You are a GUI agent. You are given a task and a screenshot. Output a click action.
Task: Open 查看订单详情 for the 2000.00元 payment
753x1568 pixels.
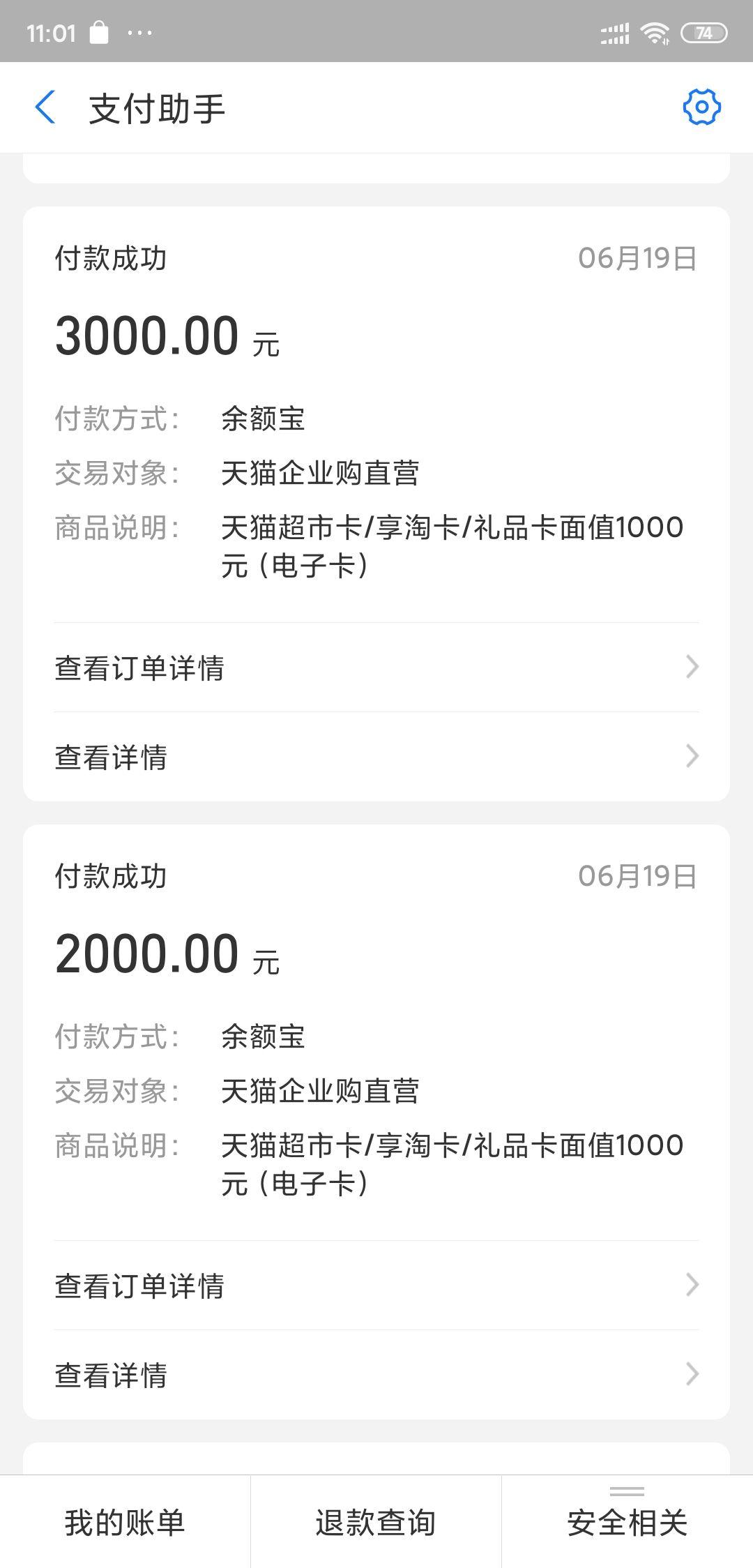(x=376, y=1286)
